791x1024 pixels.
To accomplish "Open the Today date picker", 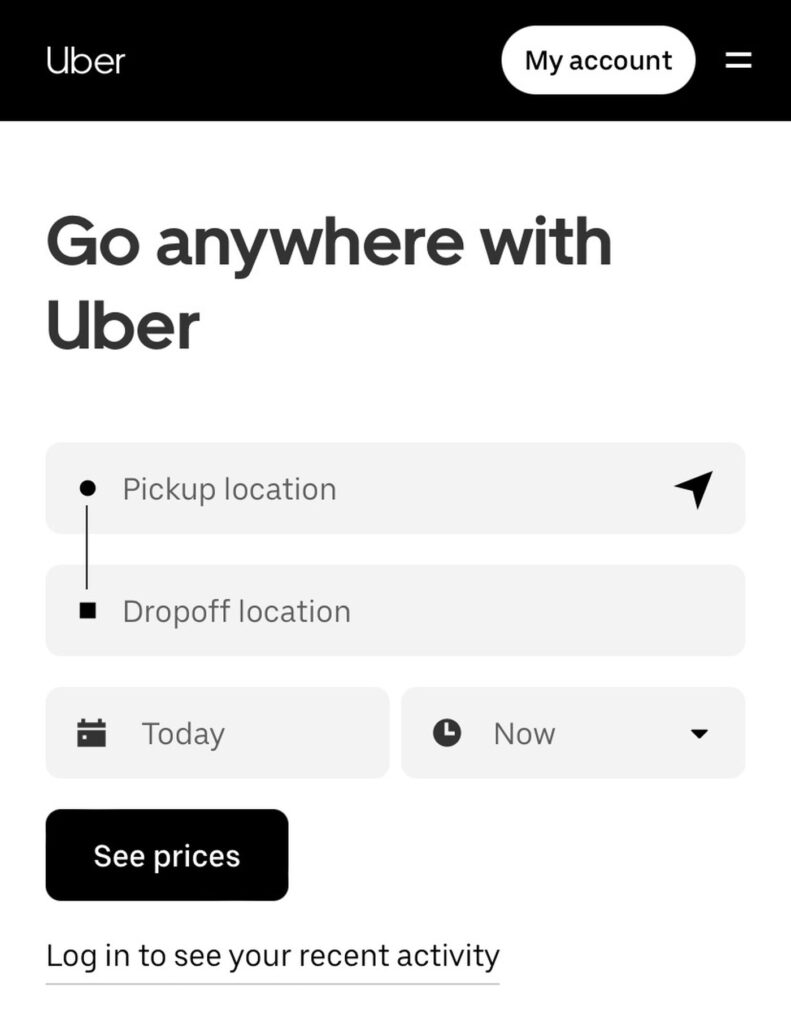I will (217, 733).
